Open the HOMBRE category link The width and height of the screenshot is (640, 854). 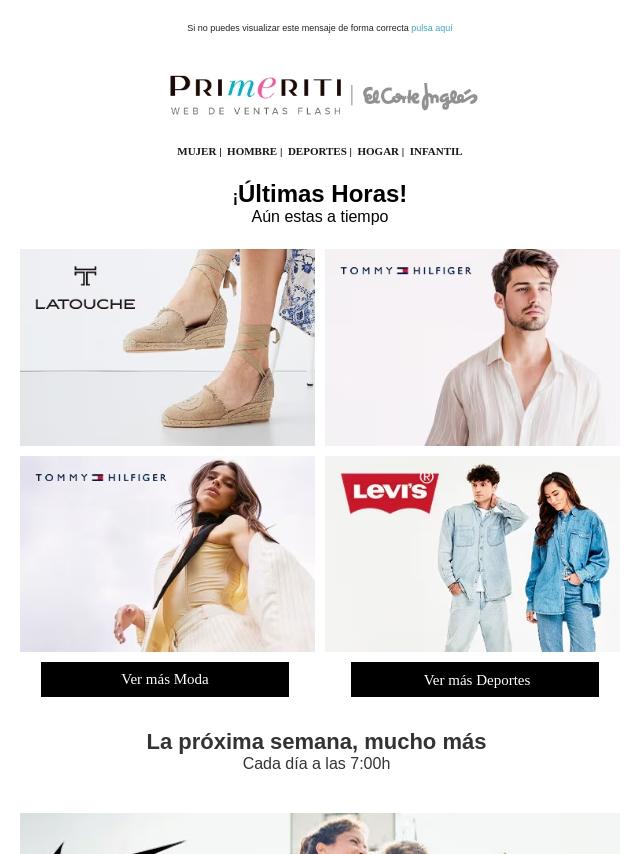(251, 151)
